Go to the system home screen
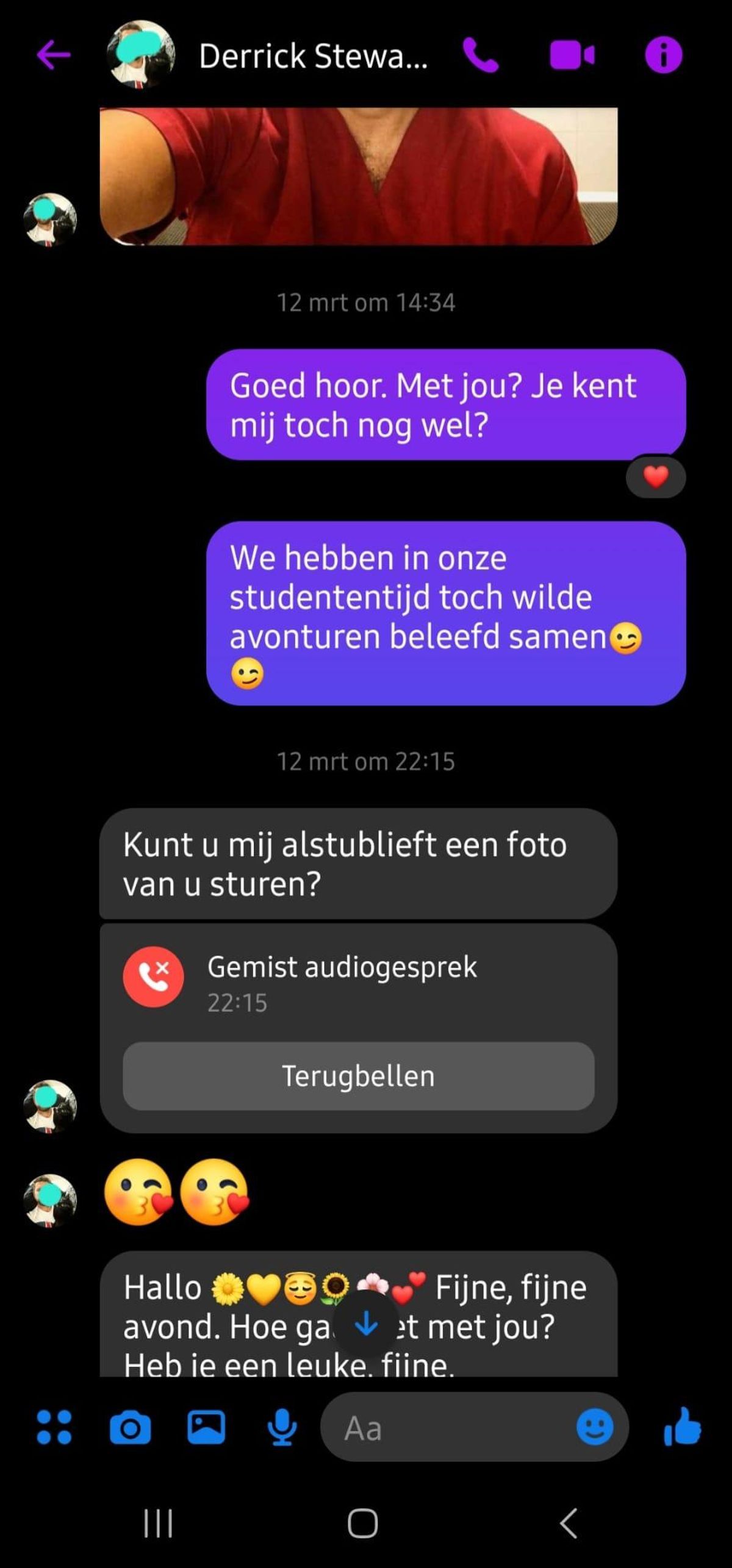This screenshot has height=1568, width=732. 363,1523
